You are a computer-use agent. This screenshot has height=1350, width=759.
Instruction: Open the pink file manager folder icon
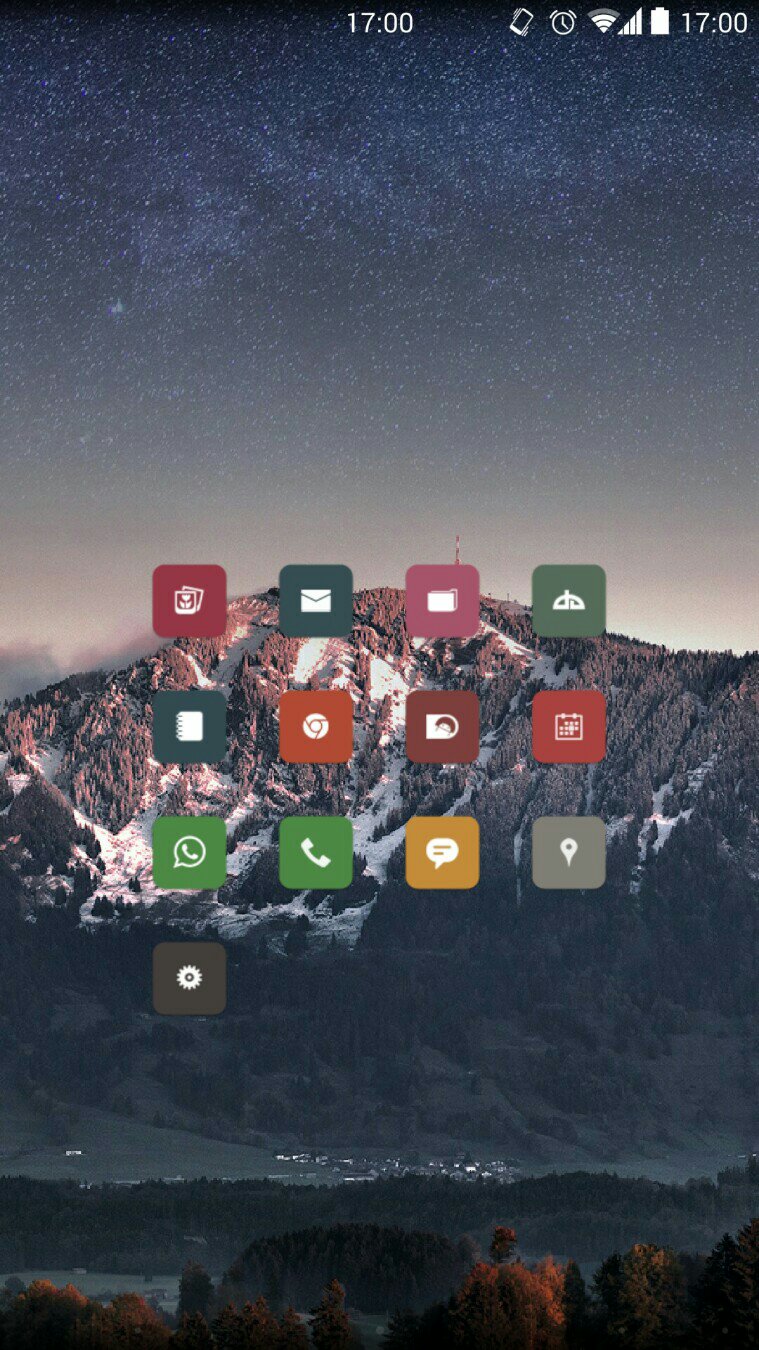coord(442,601)
